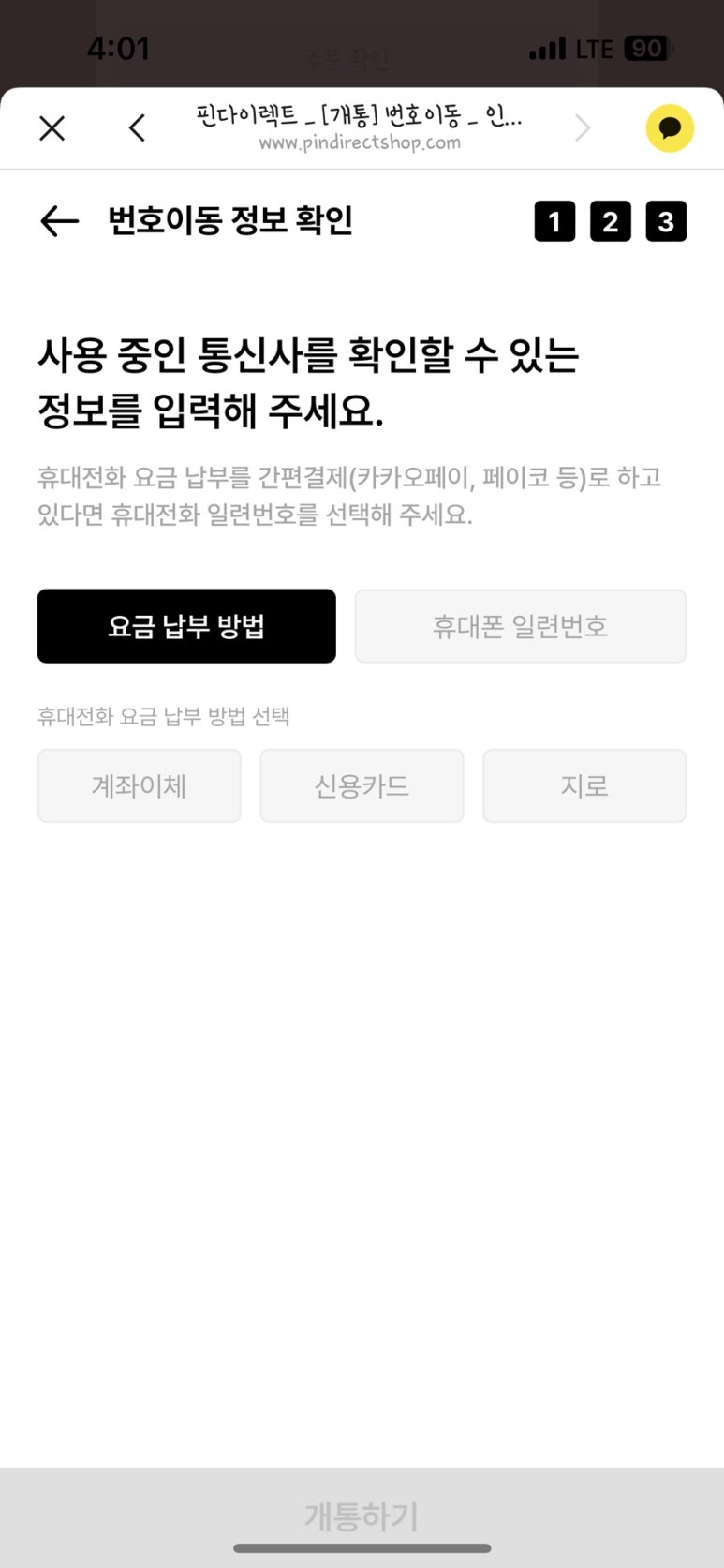Tap the 개통하기 button

[x=362, y=1516]
